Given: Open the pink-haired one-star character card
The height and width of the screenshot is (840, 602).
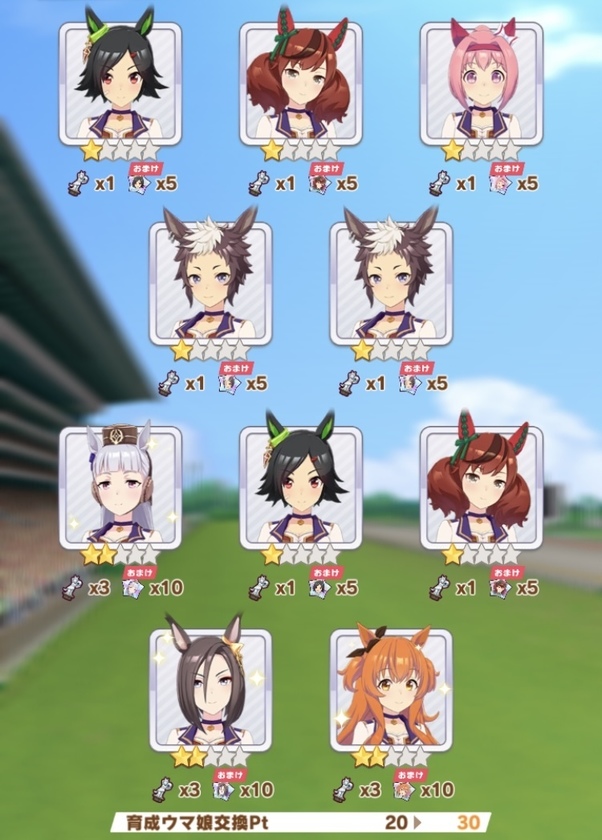Looking at the screenshot, I should click(x=481, y=83).
